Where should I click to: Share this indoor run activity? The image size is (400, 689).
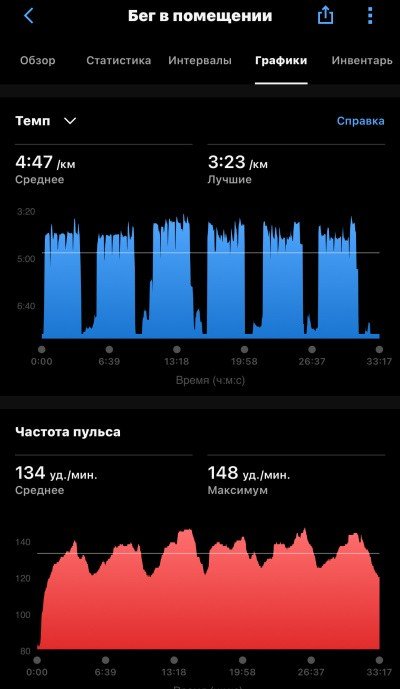tap(325, 15)
